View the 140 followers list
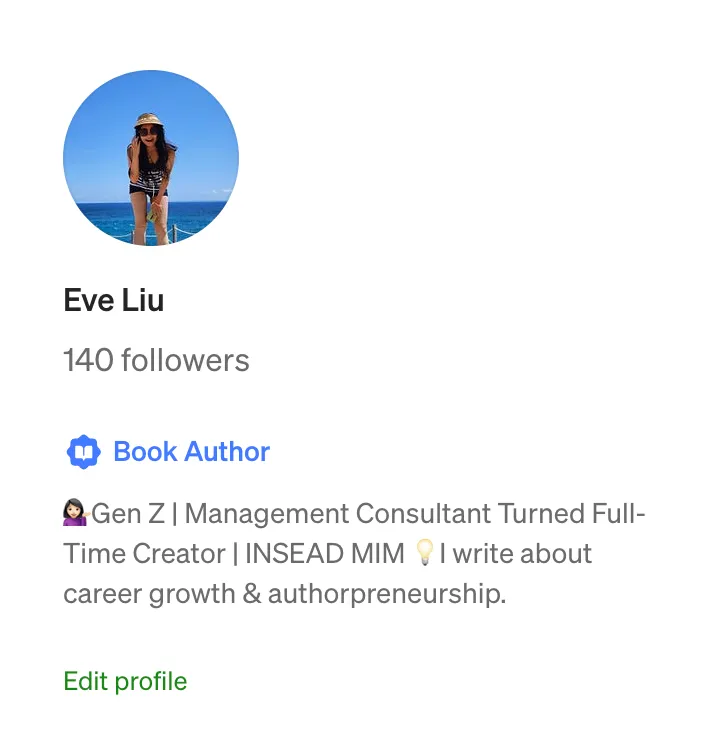Screen dimensions: 714x730 tap(156, 360)
